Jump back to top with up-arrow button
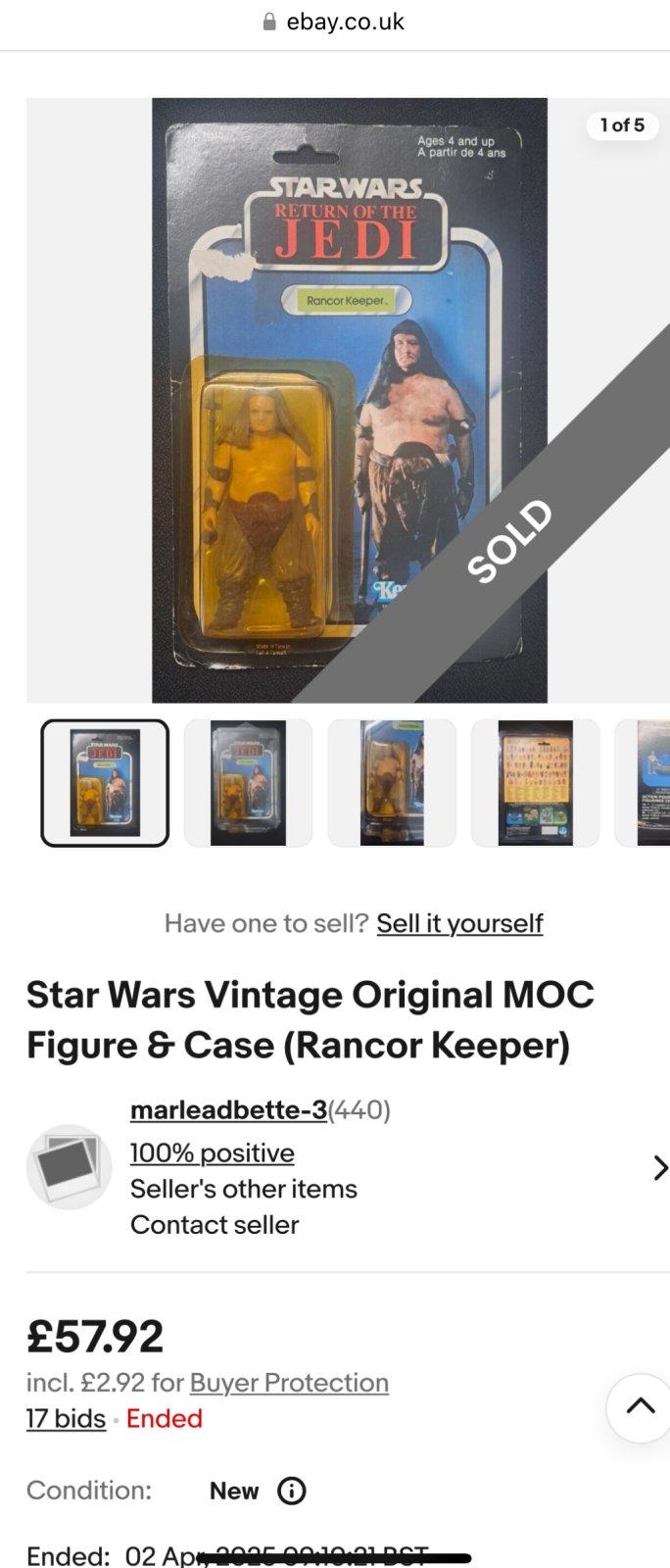Viewport: 670px width, 1568px height. 640,1407
